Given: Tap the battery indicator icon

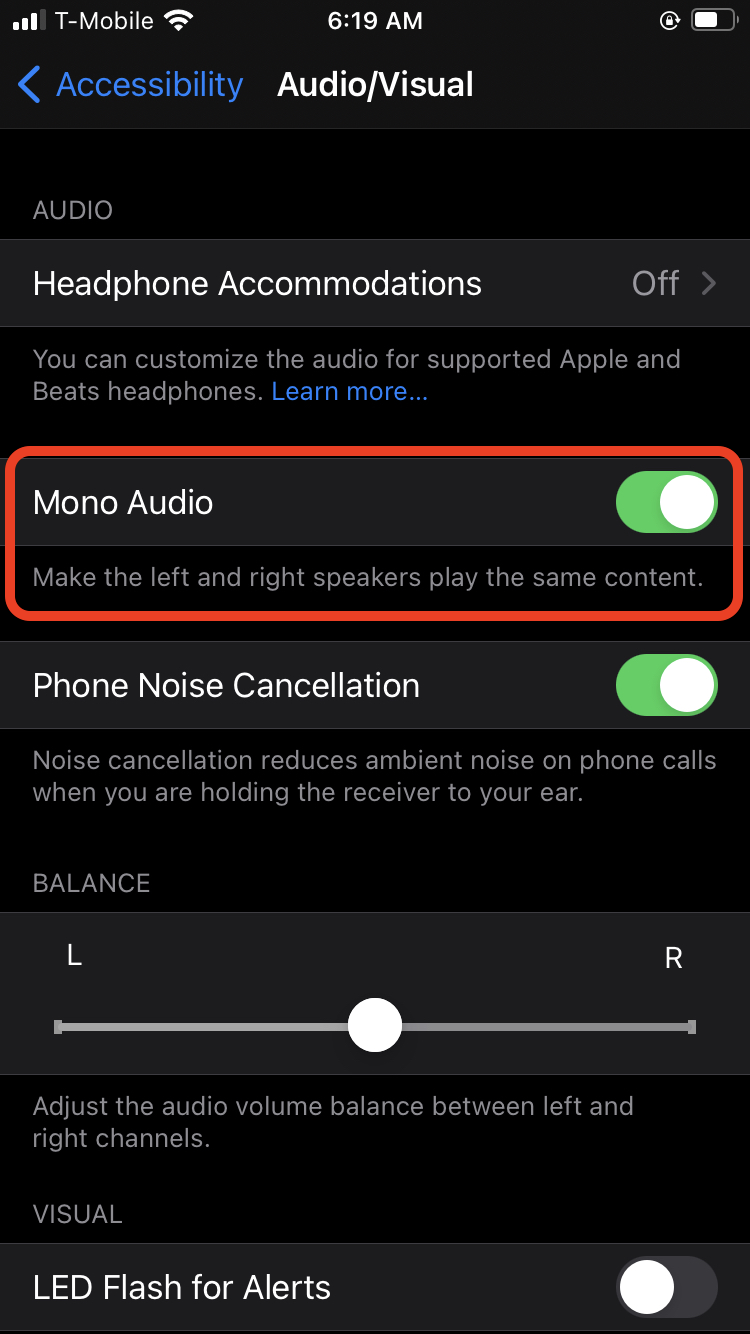Looking at the screenshot, I should point(712,18).
